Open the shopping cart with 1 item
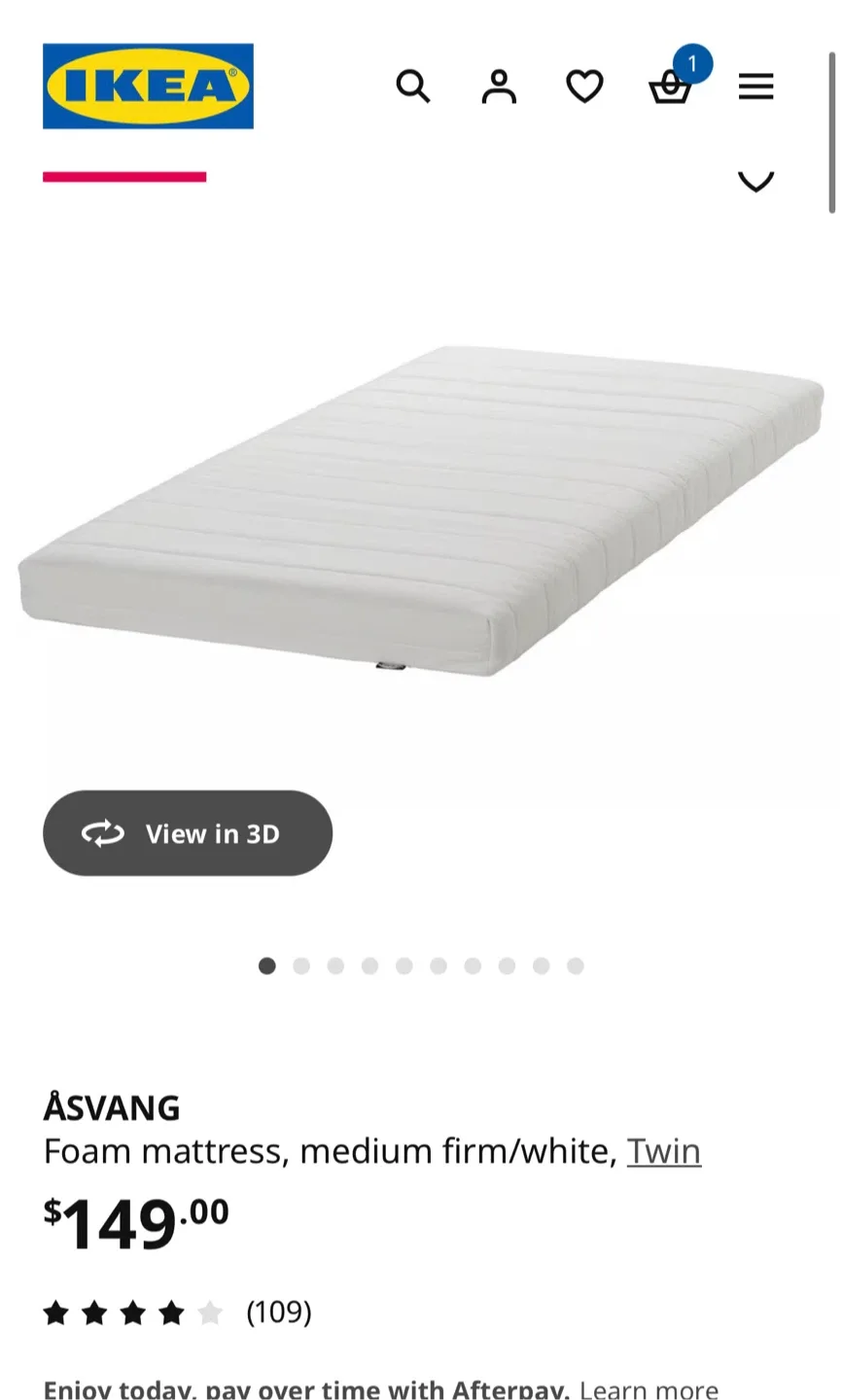Screen dimensions: 842x1400 [671, 90]
